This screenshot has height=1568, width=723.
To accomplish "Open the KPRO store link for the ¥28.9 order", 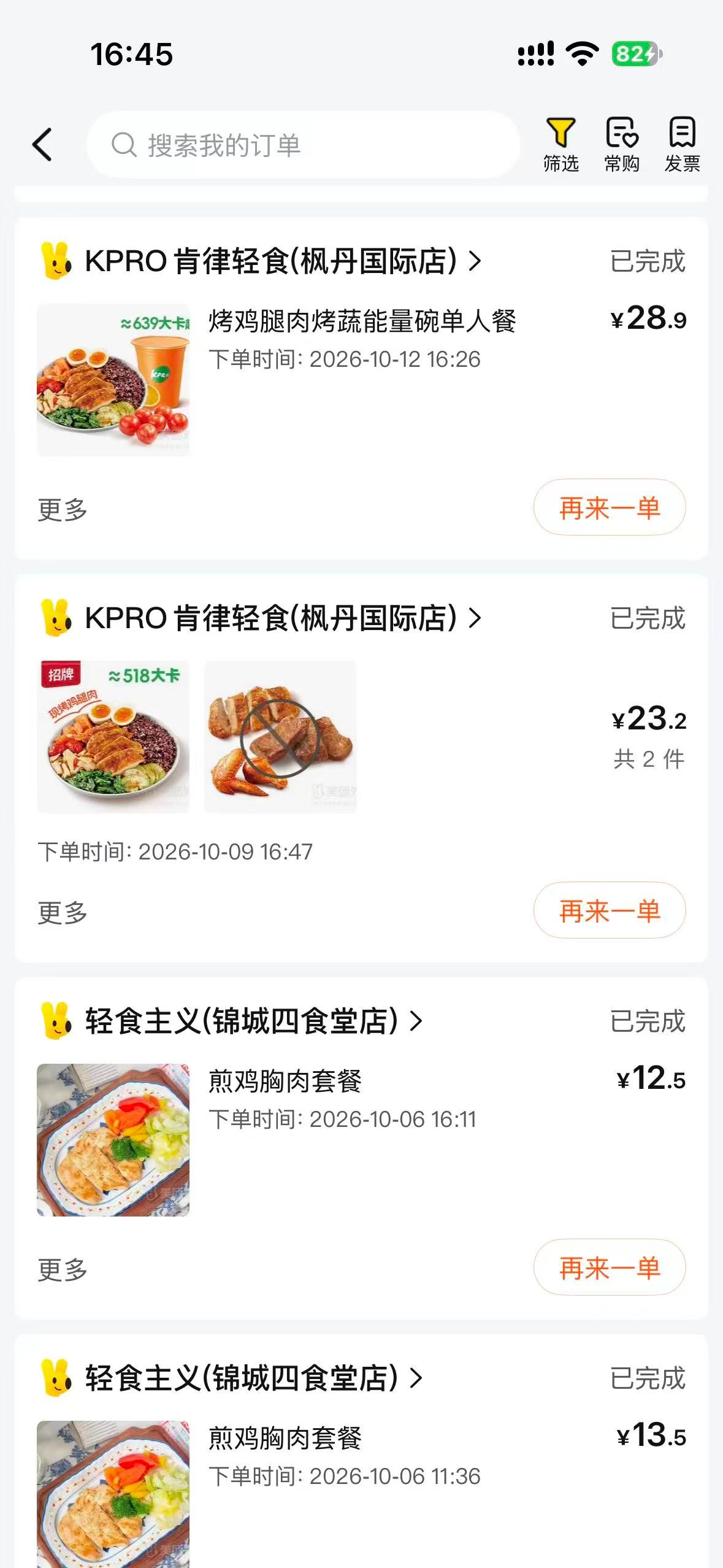I will point(283,261).
